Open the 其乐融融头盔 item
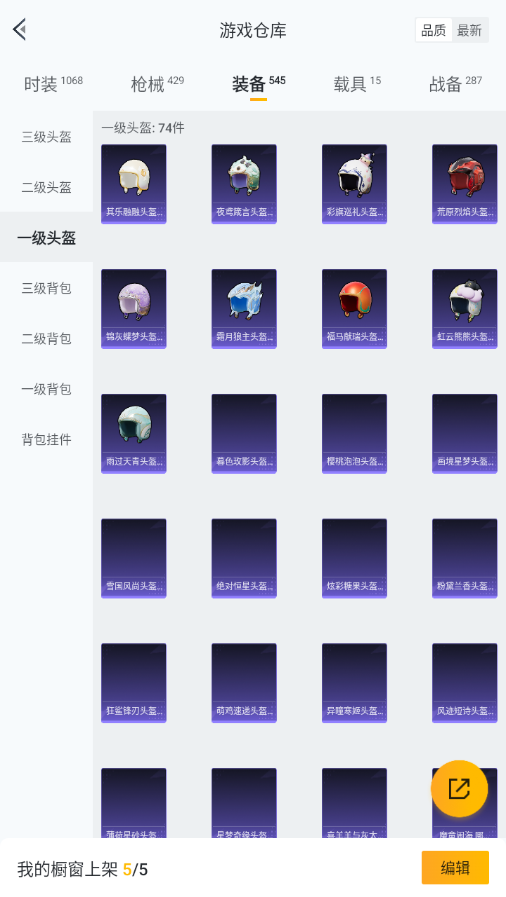The width and height of the screenshot is (506, 897). pos(134,184)
